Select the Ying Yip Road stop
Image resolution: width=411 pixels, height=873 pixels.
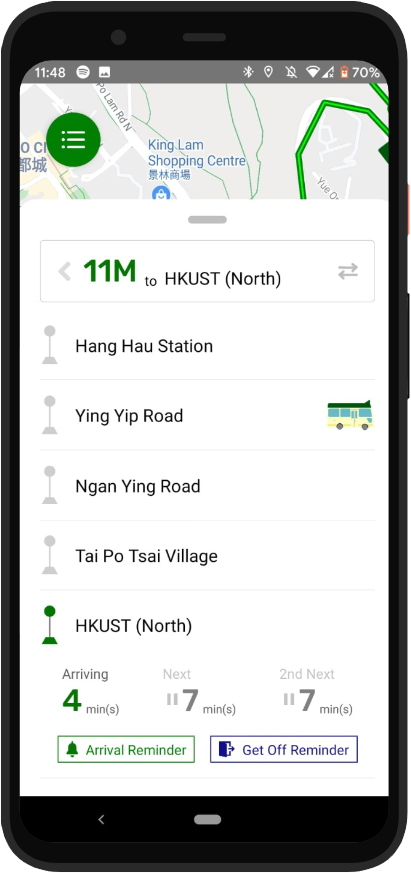pos(207,415)
